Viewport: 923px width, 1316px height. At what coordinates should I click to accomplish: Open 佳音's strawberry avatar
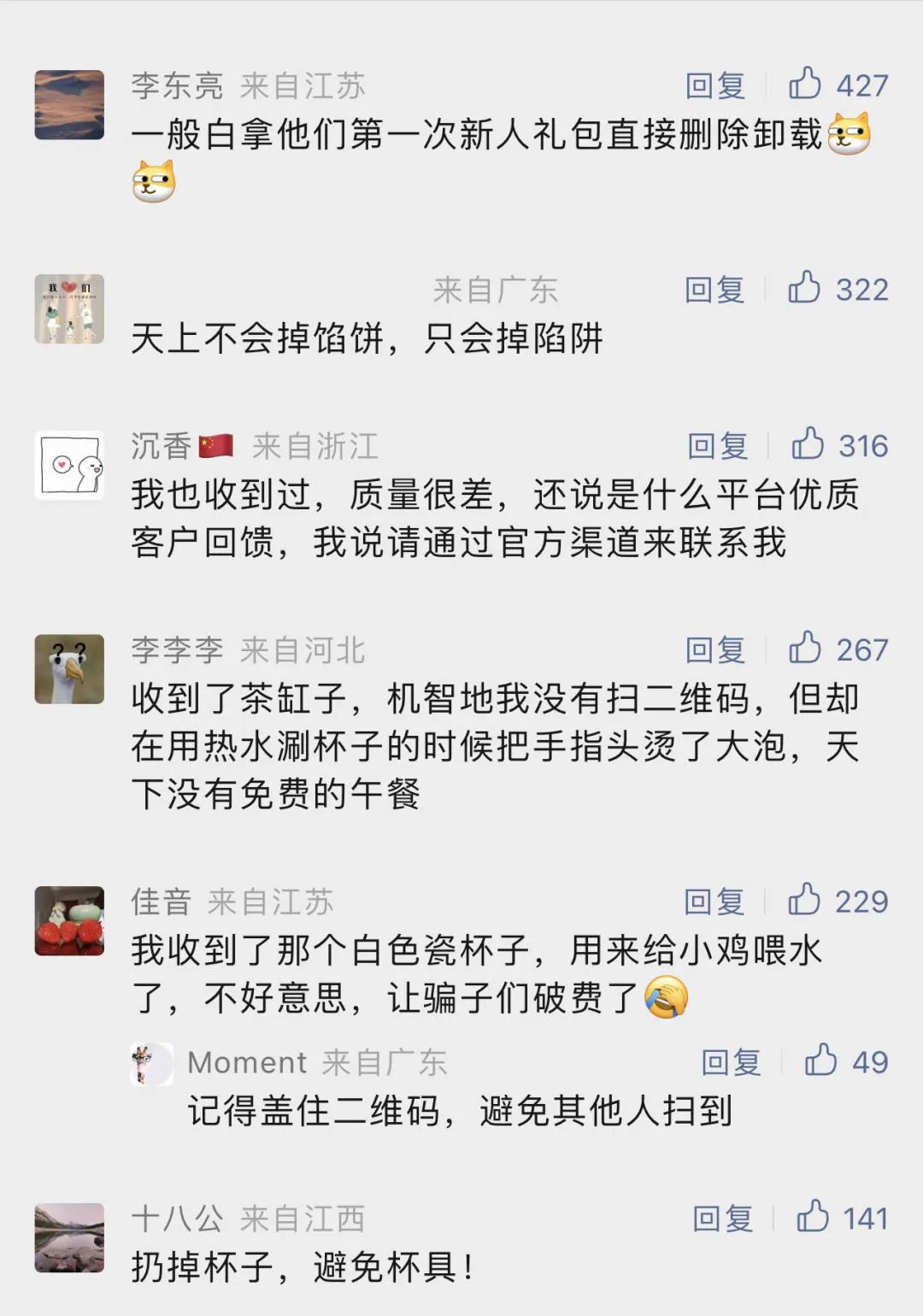(69, 921)
